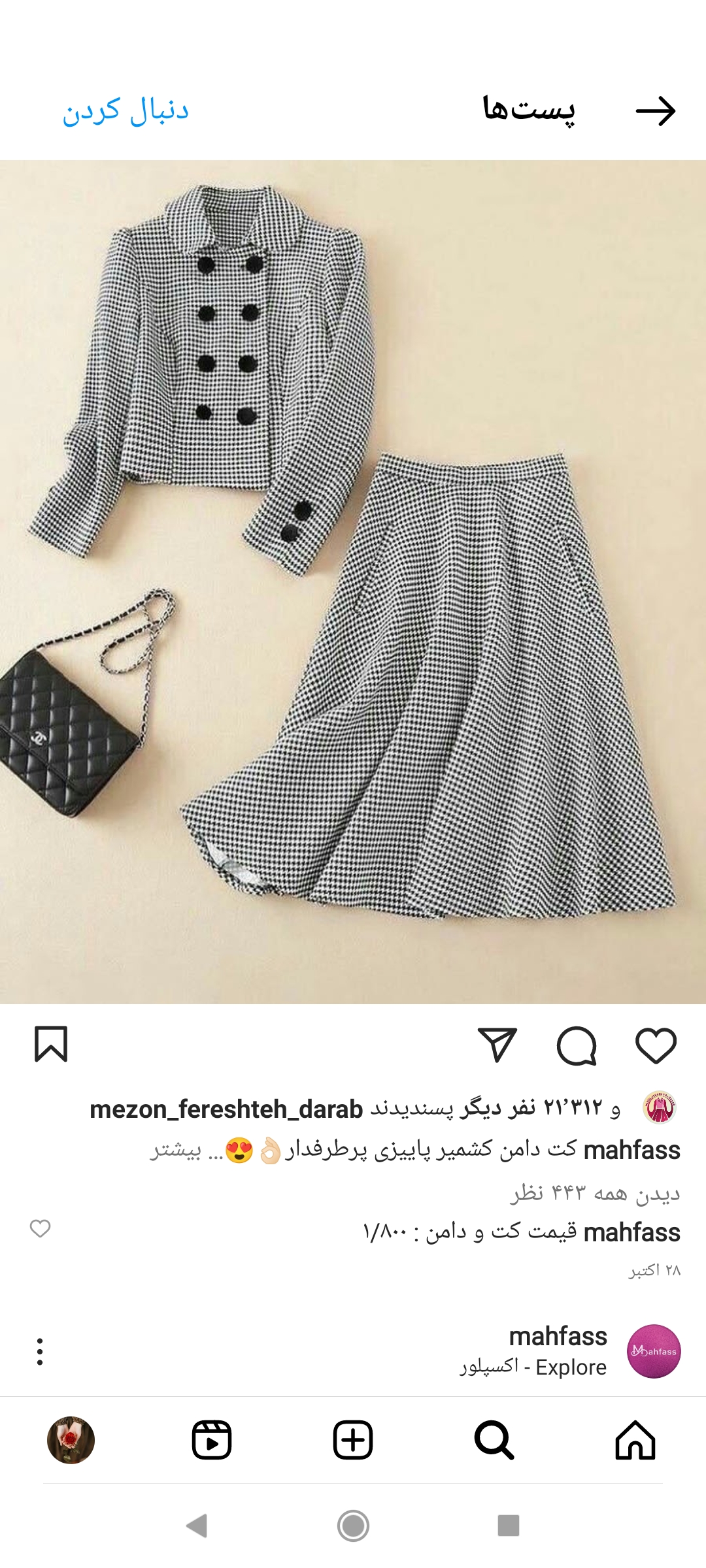
Task: Open the Search tab
Action: coord(494,1440)
